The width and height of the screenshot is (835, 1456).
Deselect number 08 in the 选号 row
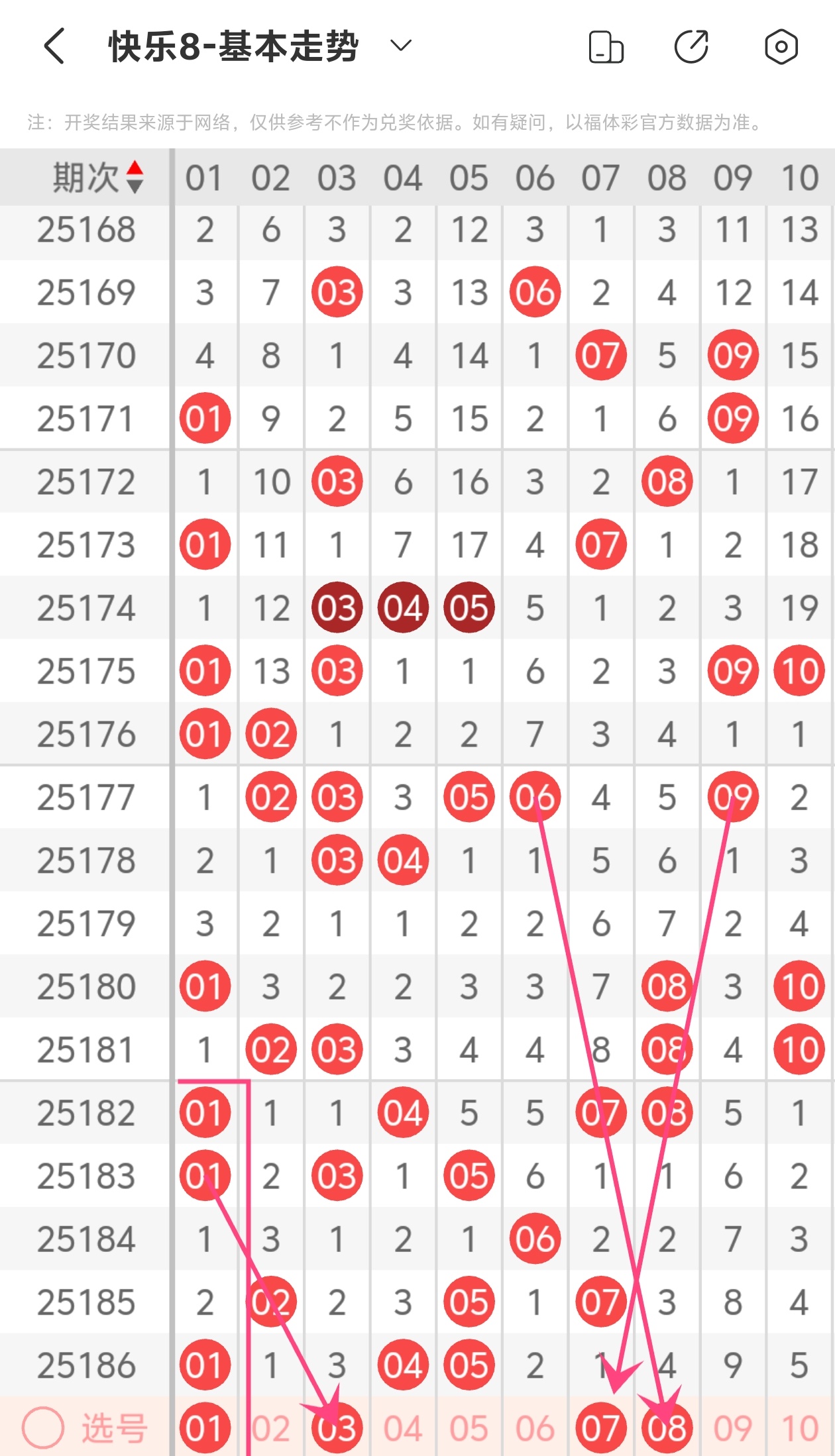click(x=667, y=1428)
